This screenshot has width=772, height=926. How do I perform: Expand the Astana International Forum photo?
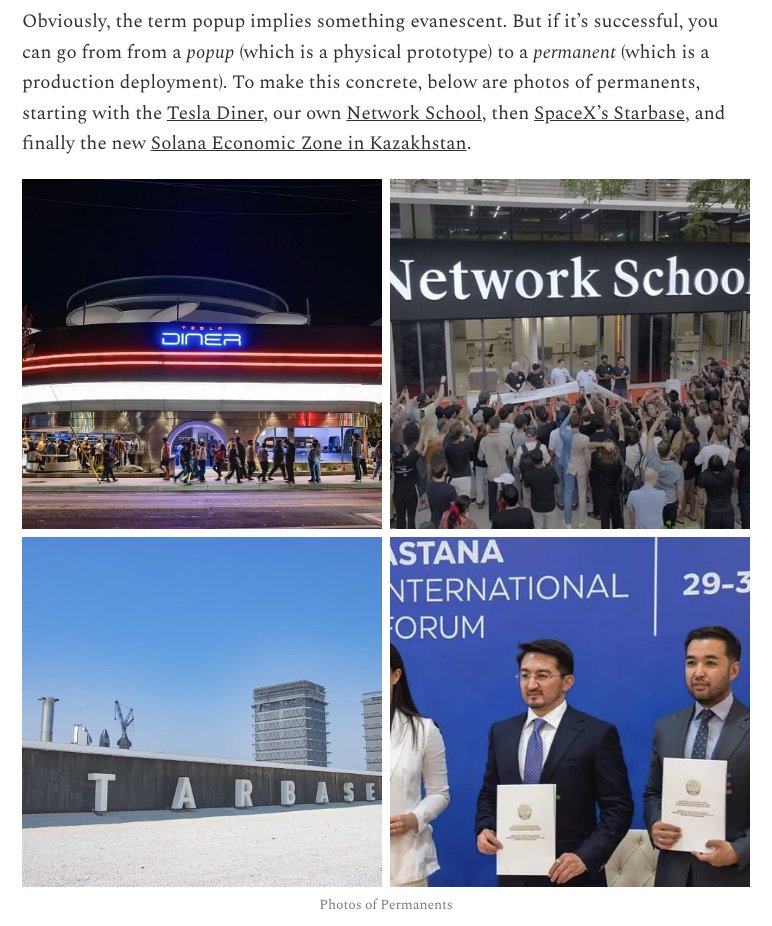(569, 711)
